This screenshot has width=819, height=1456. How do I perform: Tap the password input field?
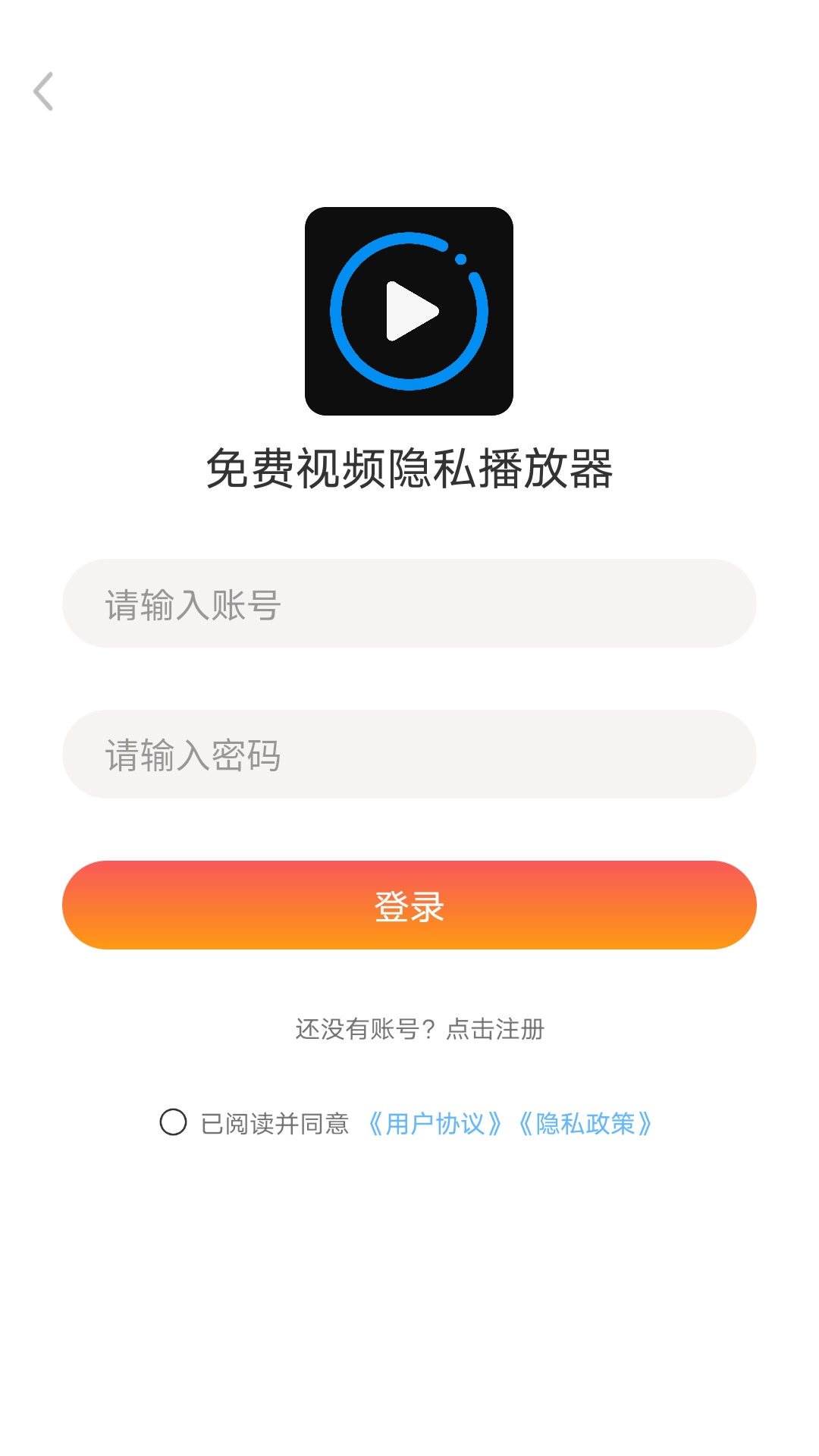(x=409, y=755)
